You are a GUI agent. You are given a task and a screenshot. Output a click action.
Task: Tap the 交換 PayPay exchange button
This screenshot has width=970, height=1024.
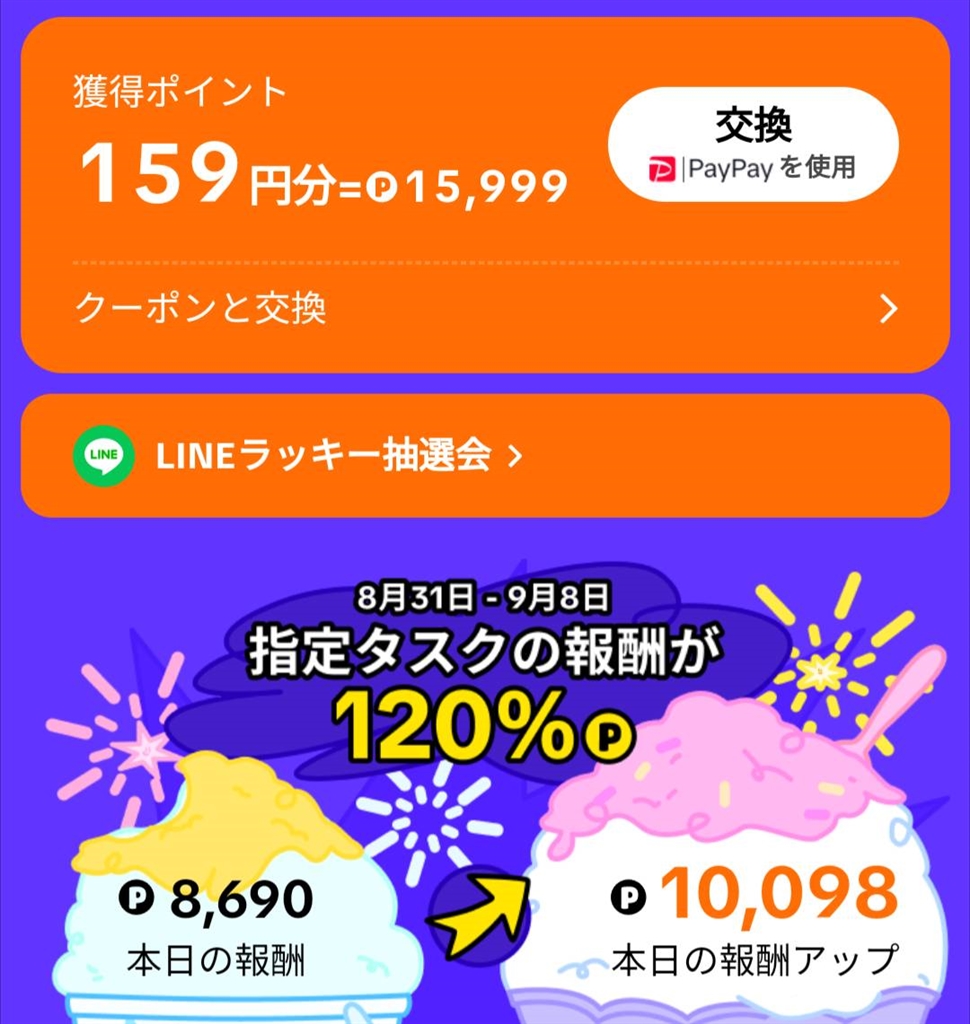click(753, 145)
